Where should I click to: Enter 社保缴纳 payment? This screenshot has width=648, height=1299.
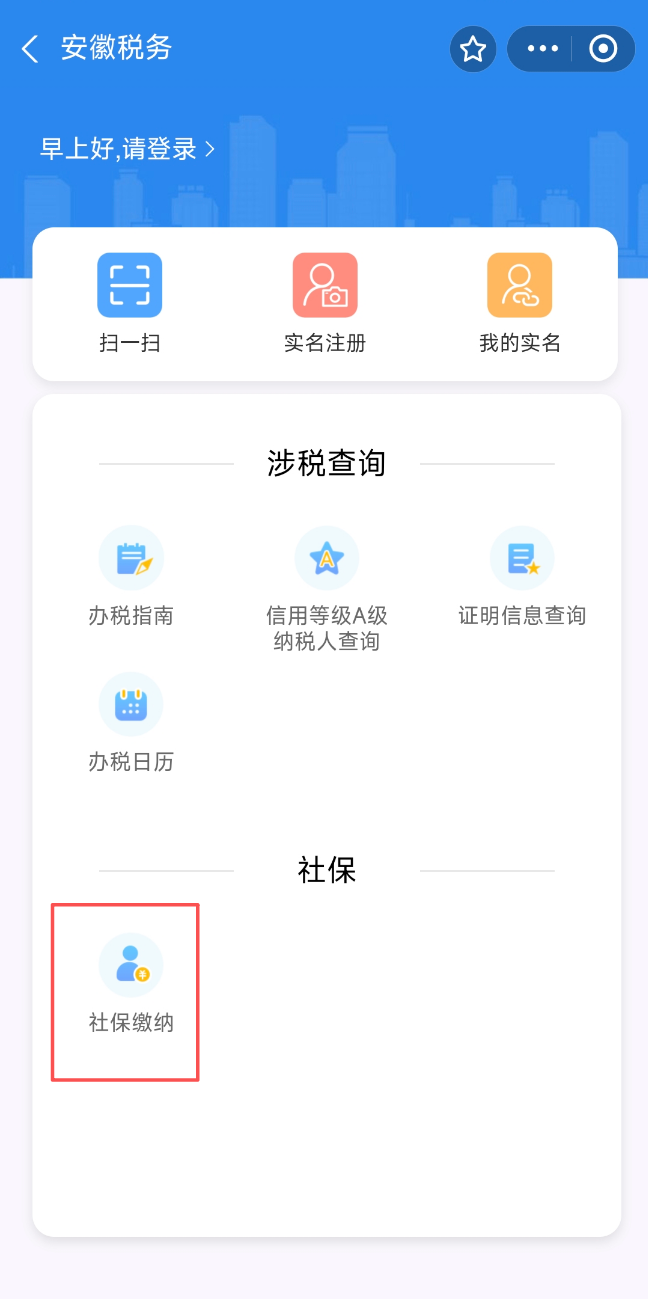131,985
